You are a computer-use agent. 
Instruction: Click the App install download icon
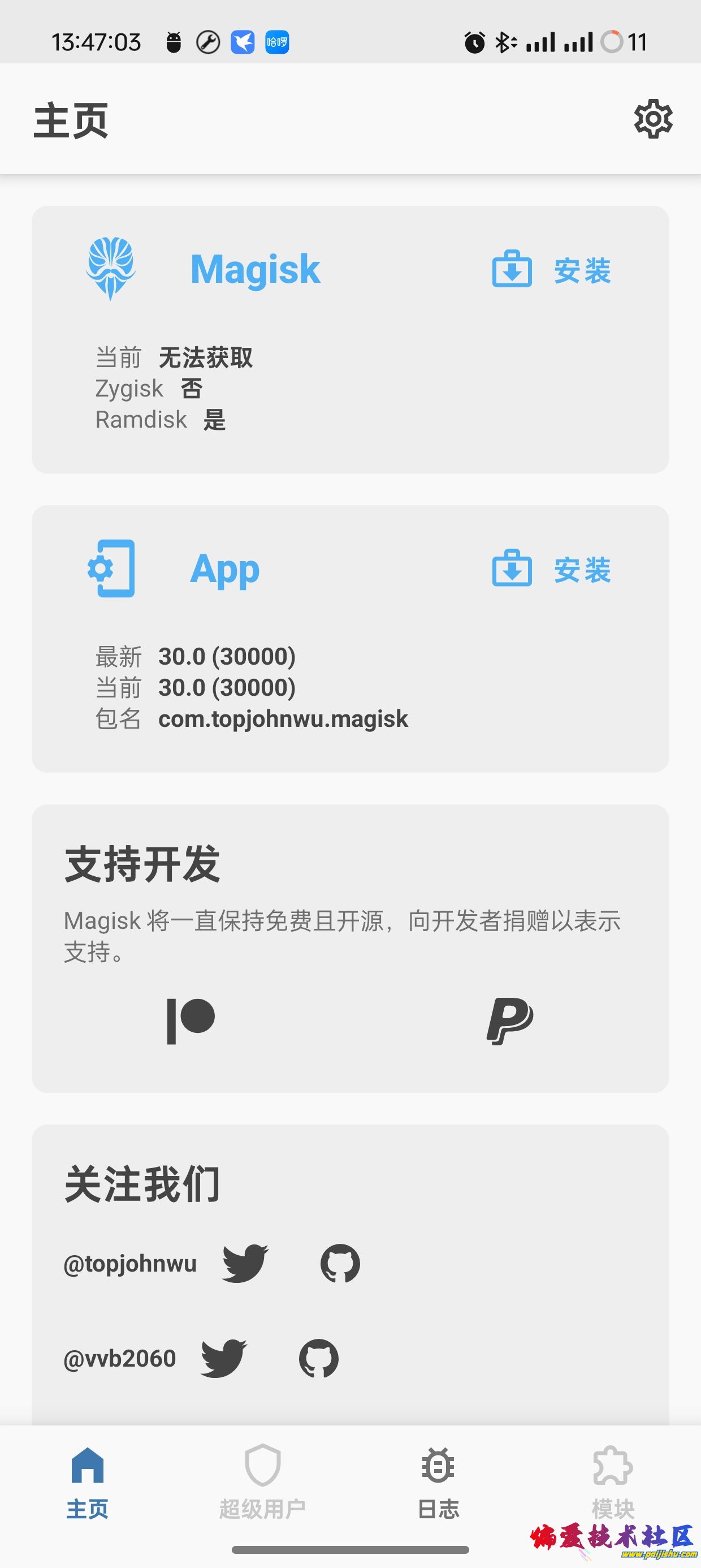(512, 569)
